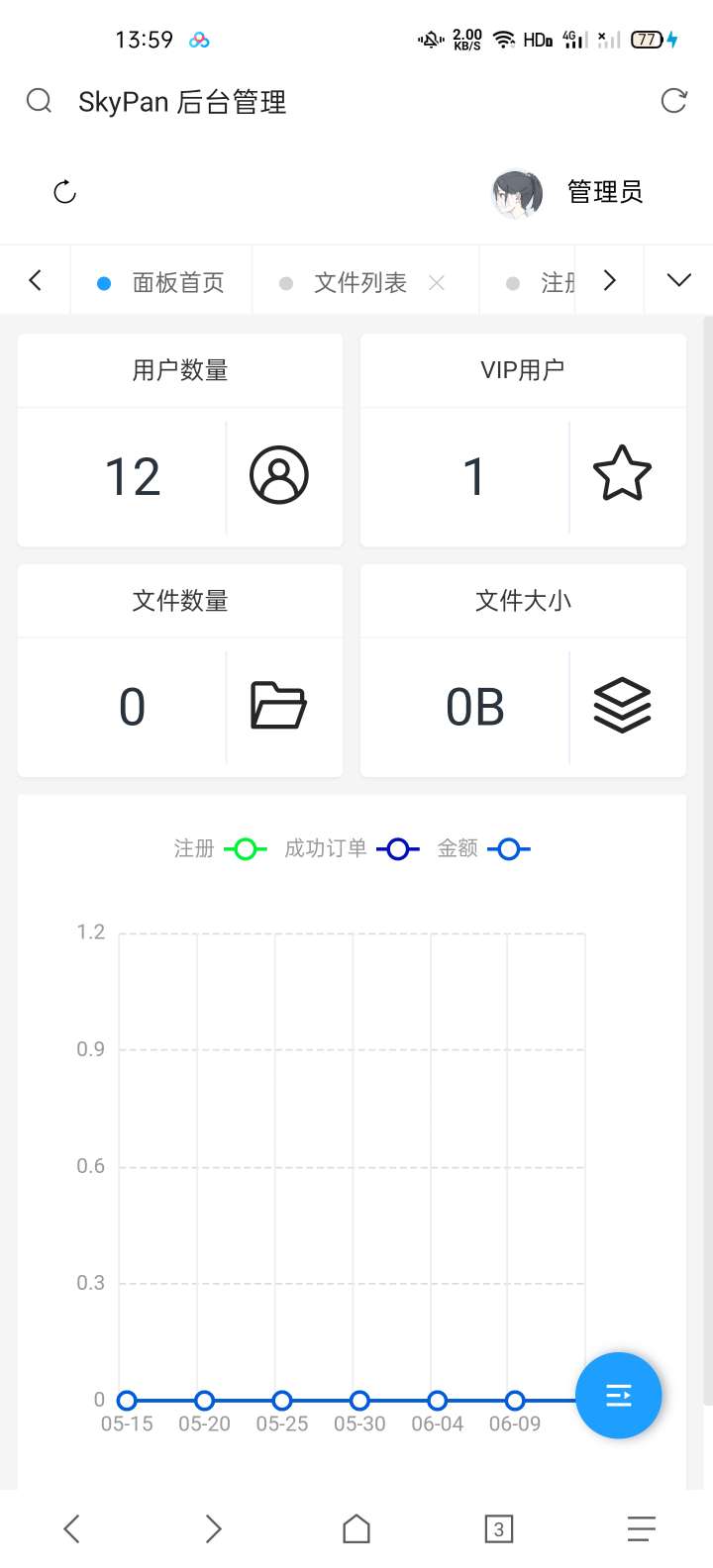The image size is (713, 1568).
Task: Click the 管理员 account name
Action: [603, 193]
